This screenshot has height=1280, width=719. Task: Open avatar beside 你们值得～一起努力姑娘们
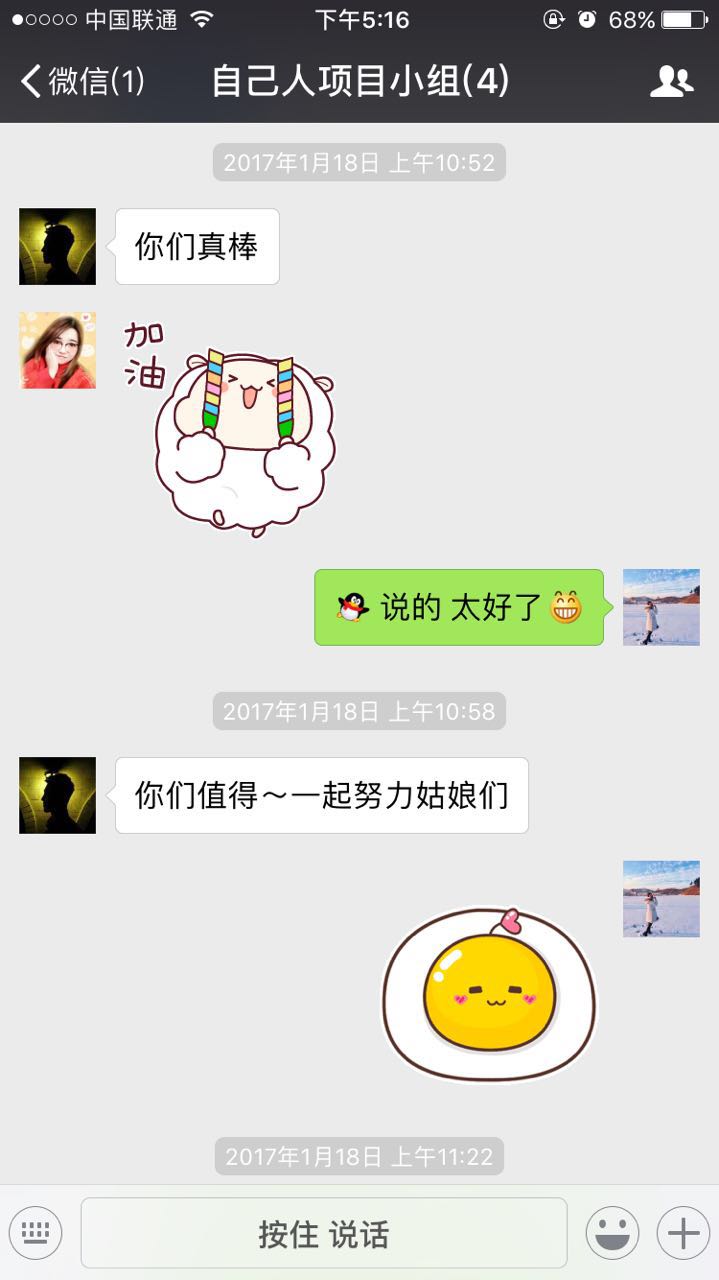click(58, 795)
